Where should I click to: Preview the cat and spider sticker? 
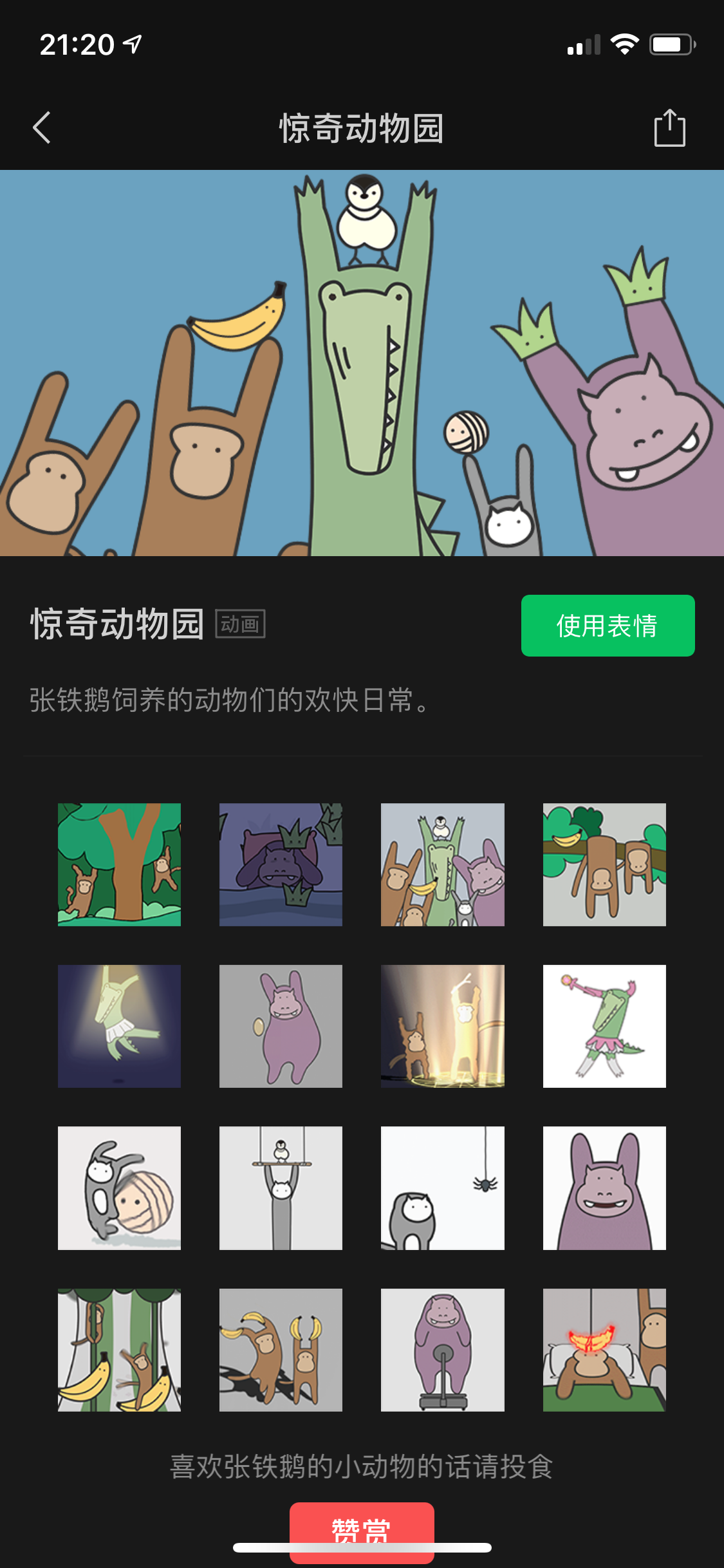click(x=443, y=1188)
